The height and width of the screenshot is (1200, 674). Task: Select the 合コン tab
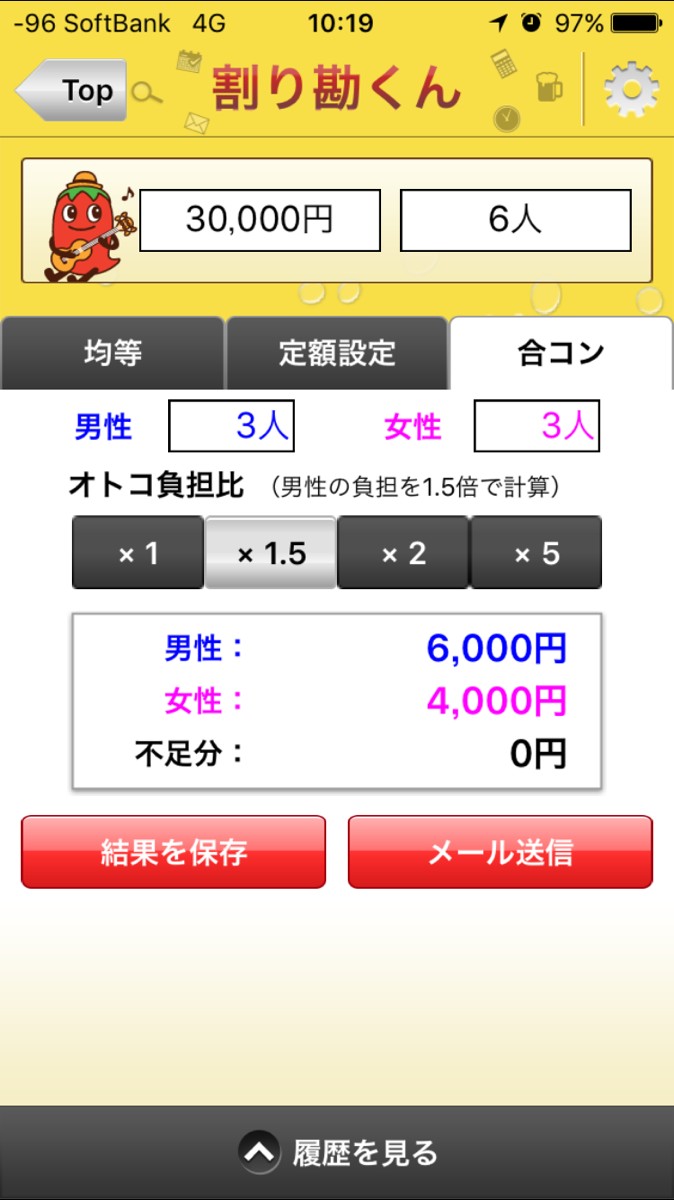click(560, 353)
